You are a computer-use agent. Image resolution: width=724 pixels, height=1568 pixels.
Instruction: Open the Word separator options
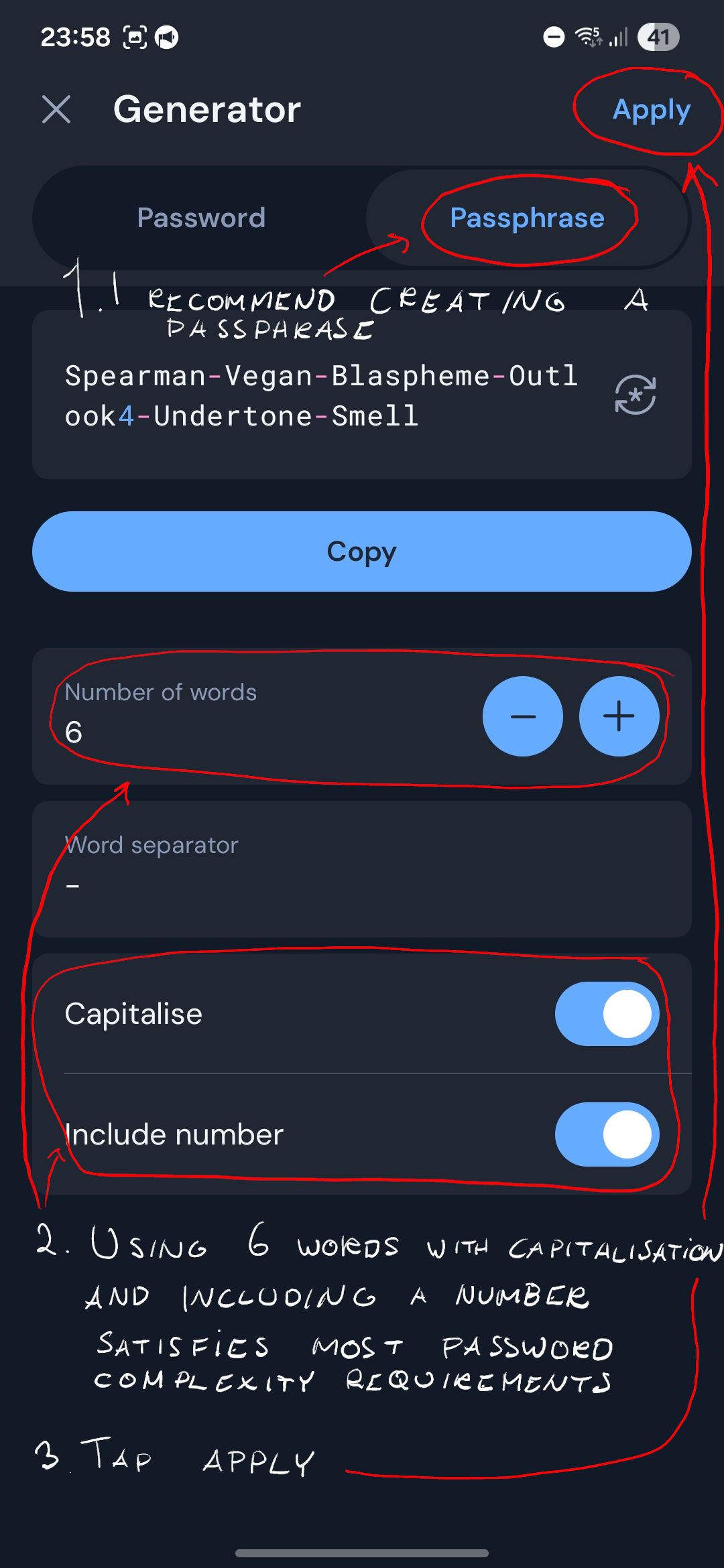(x=362, y=868)
